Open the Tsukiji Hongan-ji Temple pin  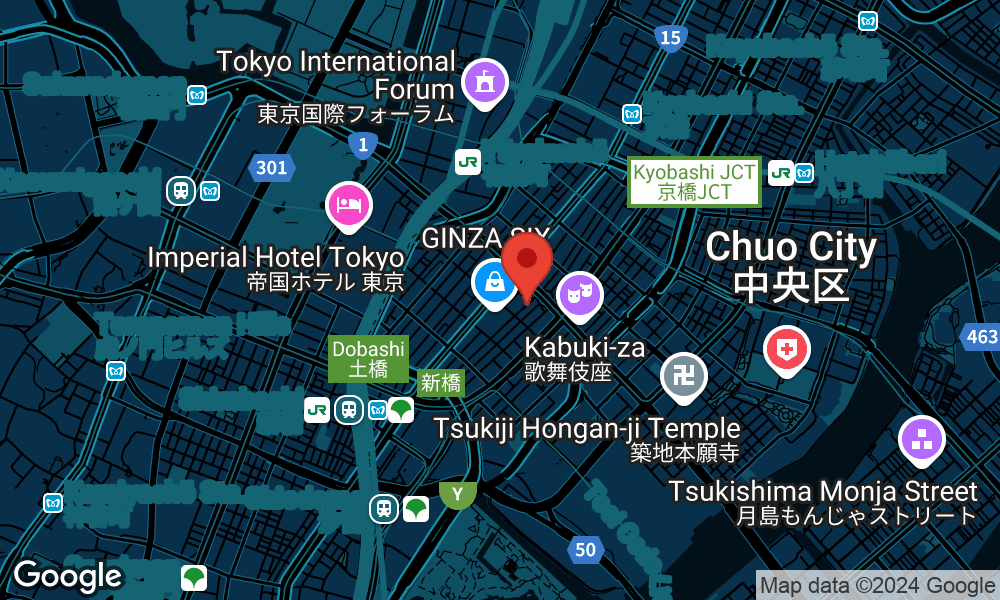[684, 377]
